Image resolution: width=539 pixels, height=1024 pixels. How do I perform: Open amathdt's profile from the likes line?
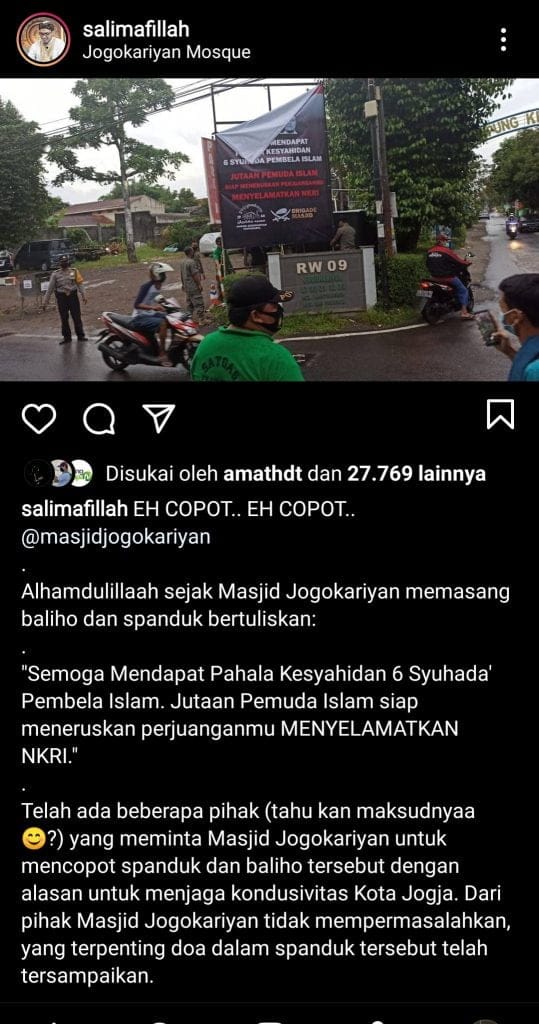[263, 474]
